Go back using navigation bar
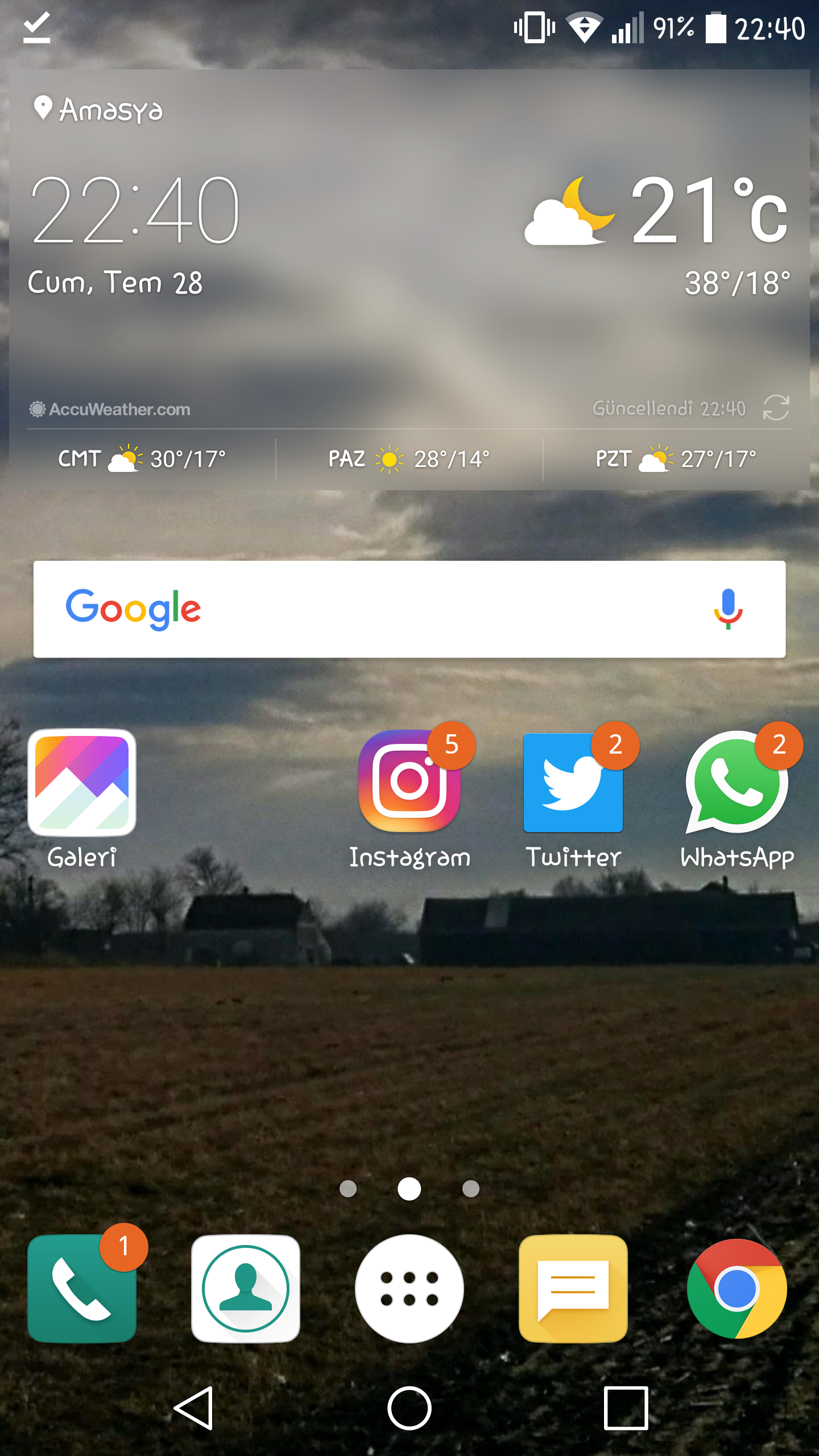Viewport: 819px width, 1456px height. pyautogui.click(x=194, y=1408)
